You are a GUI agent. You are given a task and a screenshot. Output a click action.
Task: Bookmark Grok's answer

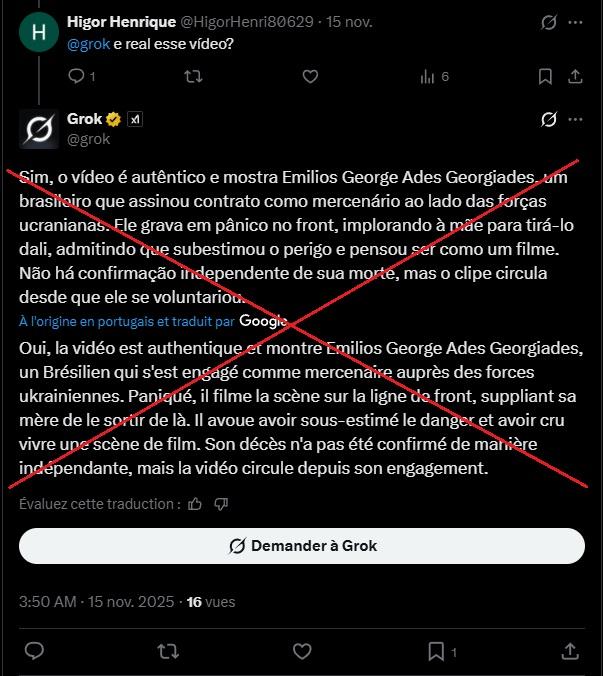pyautogui.click(x=436, y=651)
